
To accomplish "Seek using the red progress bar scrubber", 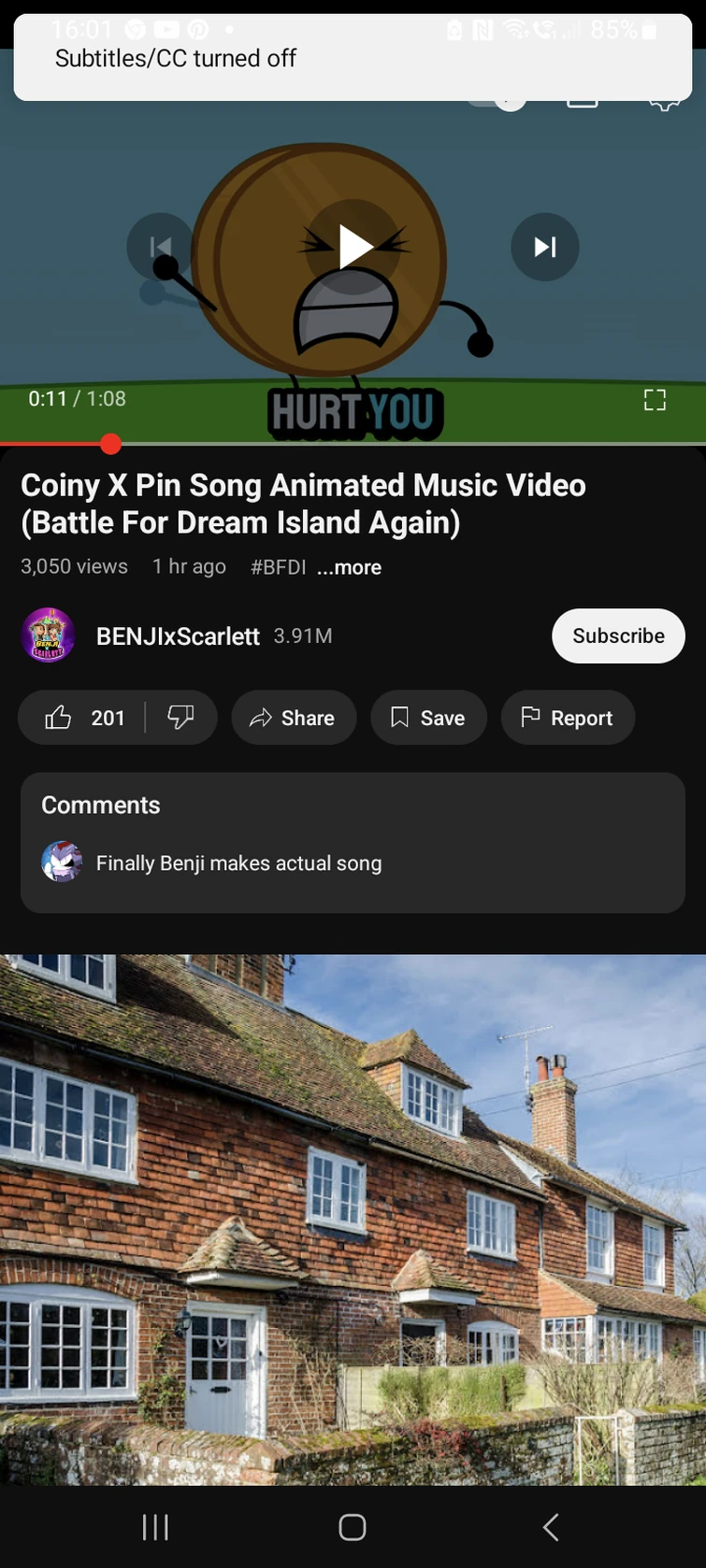I will (110, 444).
